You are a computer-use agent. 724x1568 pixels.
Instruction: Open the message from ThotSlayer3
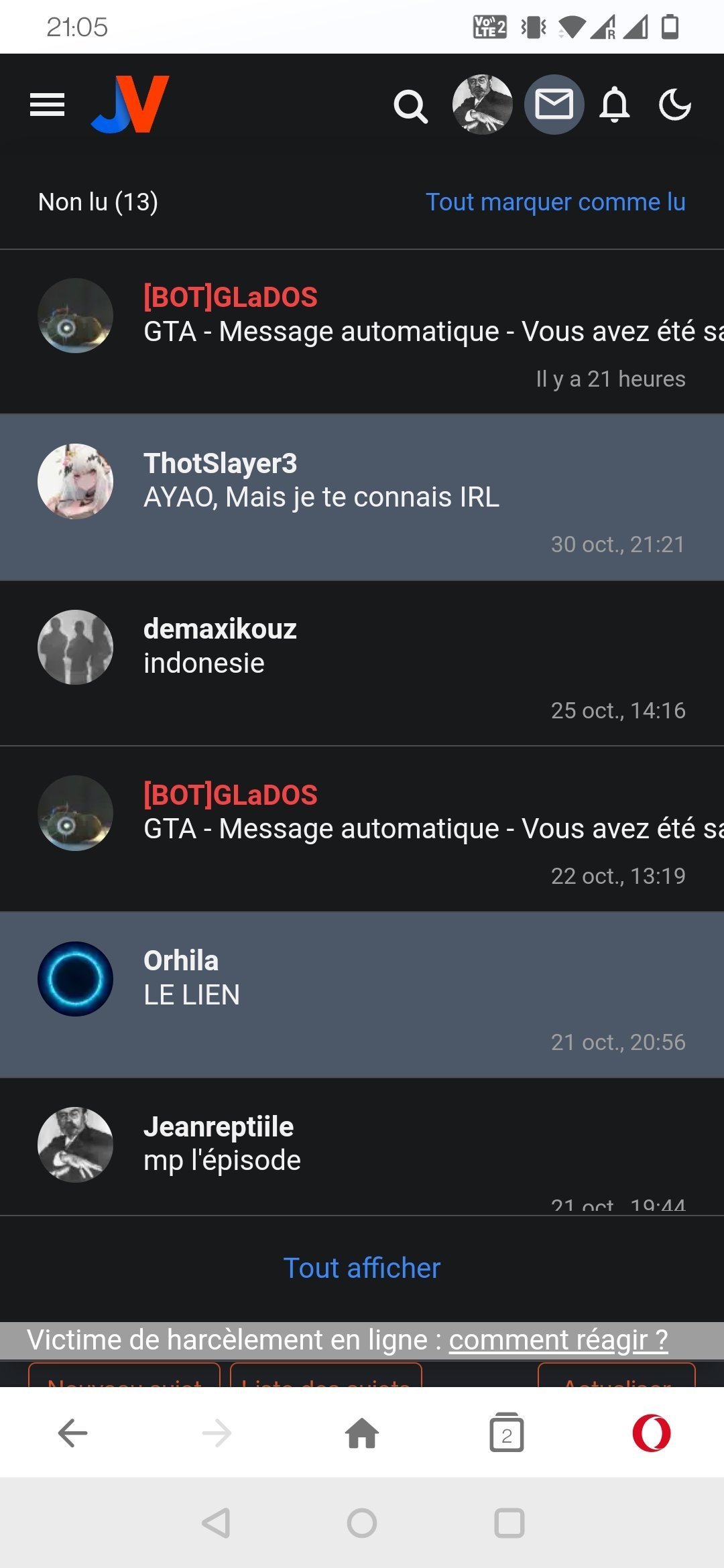click(x=362, y=498)
